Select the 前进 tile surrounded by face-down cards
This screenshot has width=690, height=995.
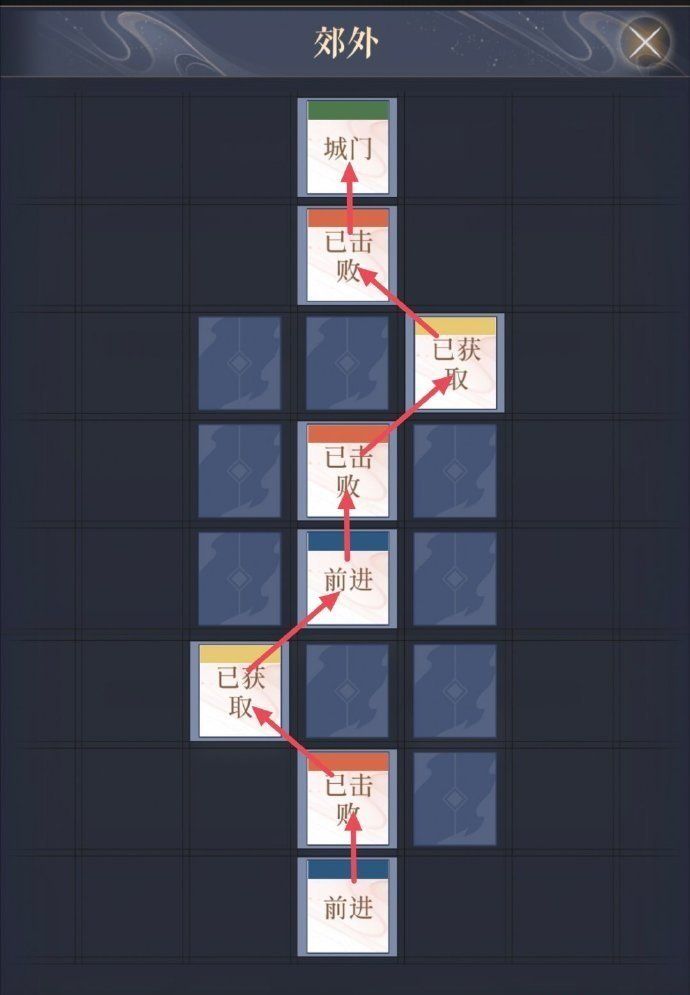(x=348, y=578)
